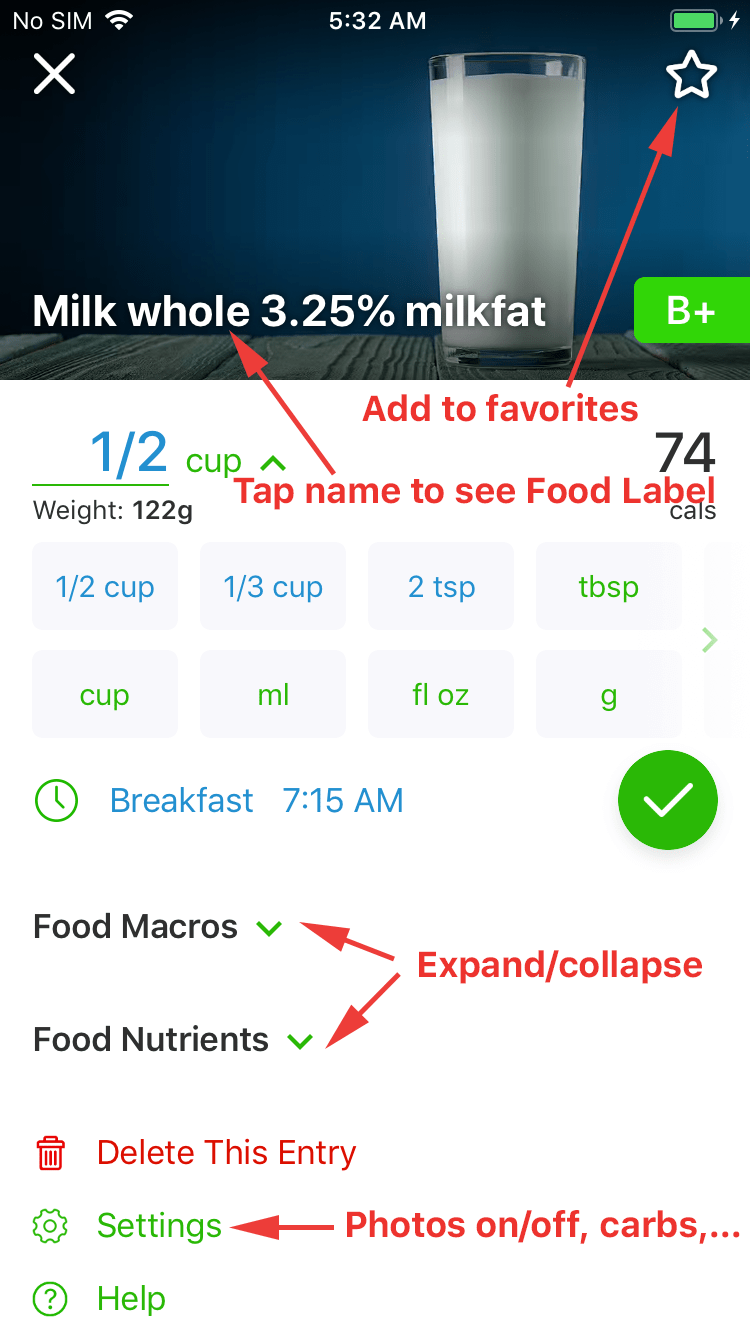Confirm the entry with the green checkmark
This screenshot has width=750, height=1334.
(668, 800)
